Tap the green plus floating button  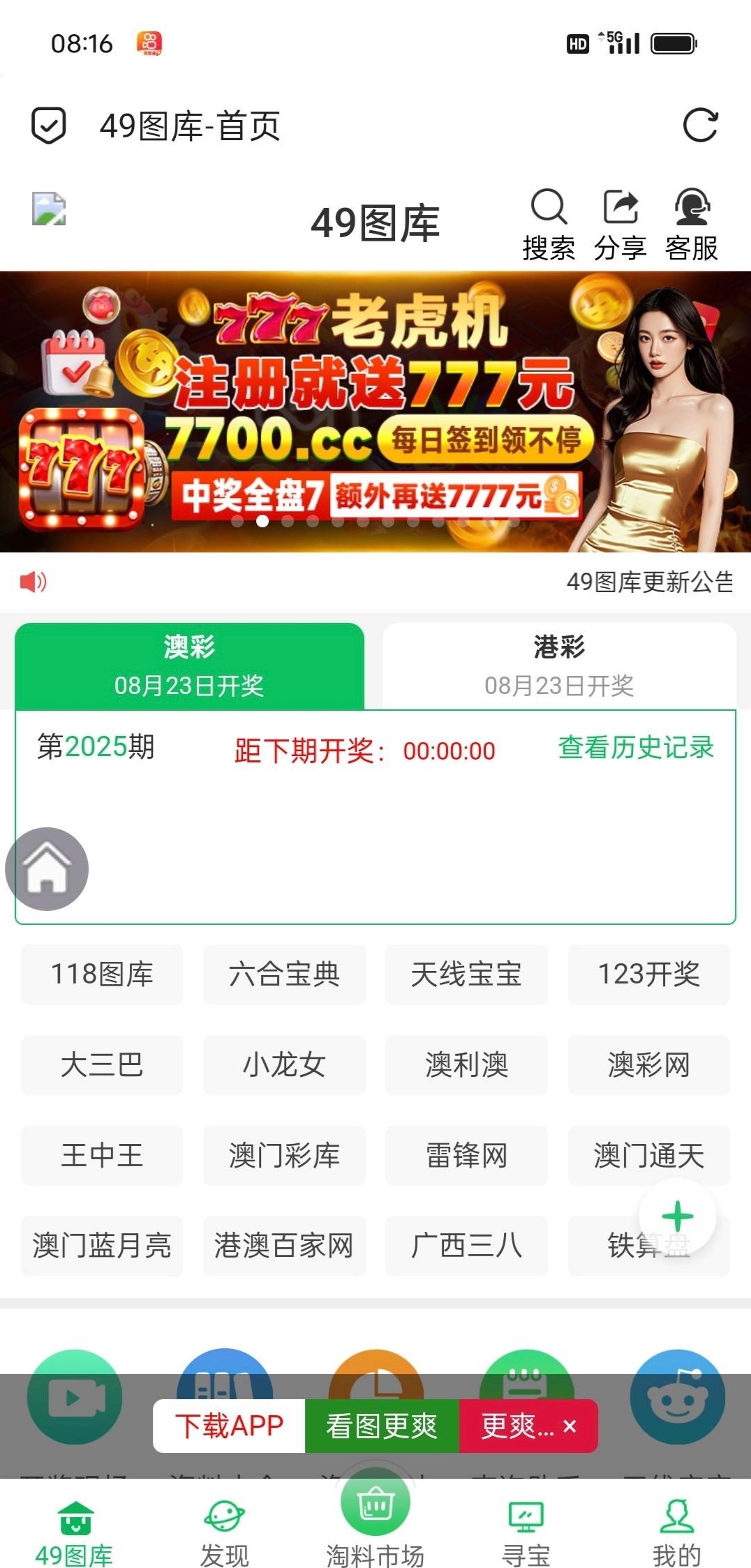point(677,1217)
